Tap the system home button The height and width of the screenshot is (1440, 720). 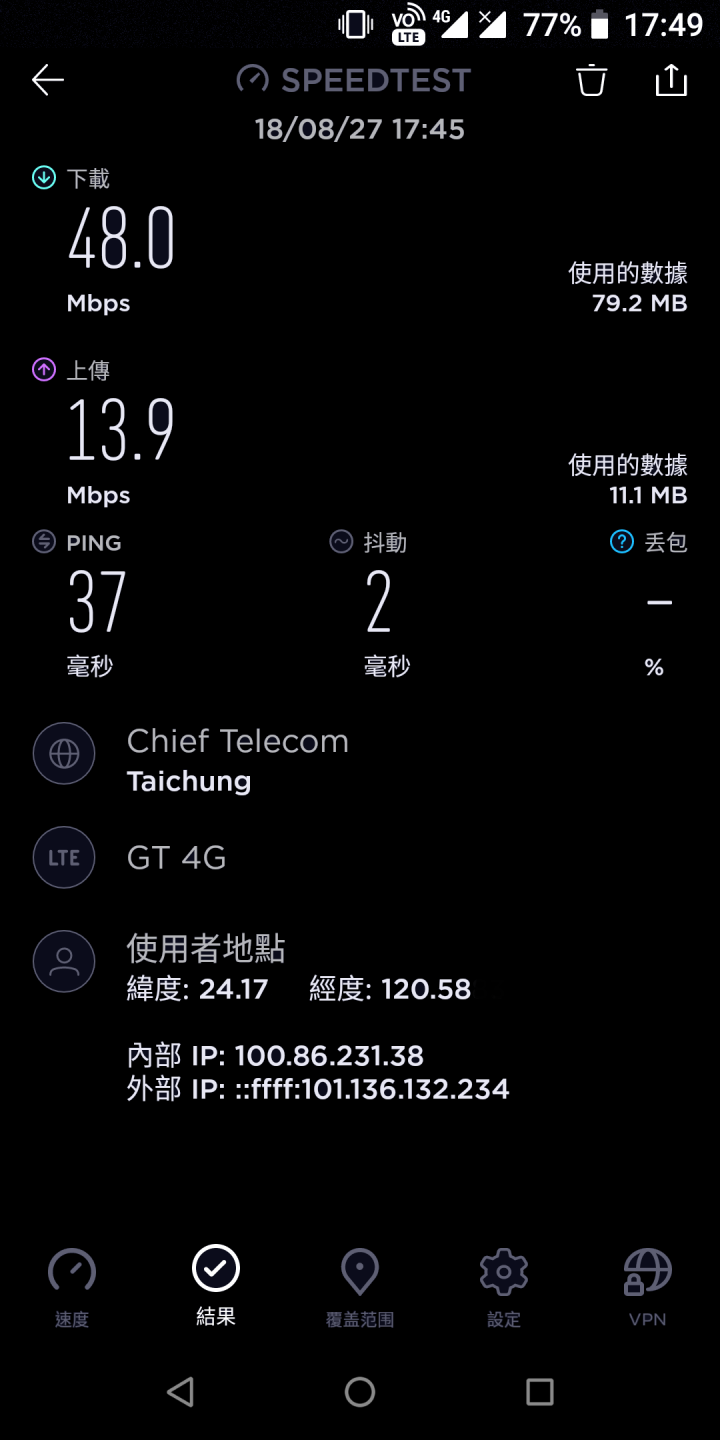pyautogui.click(x=360, y=1392)
